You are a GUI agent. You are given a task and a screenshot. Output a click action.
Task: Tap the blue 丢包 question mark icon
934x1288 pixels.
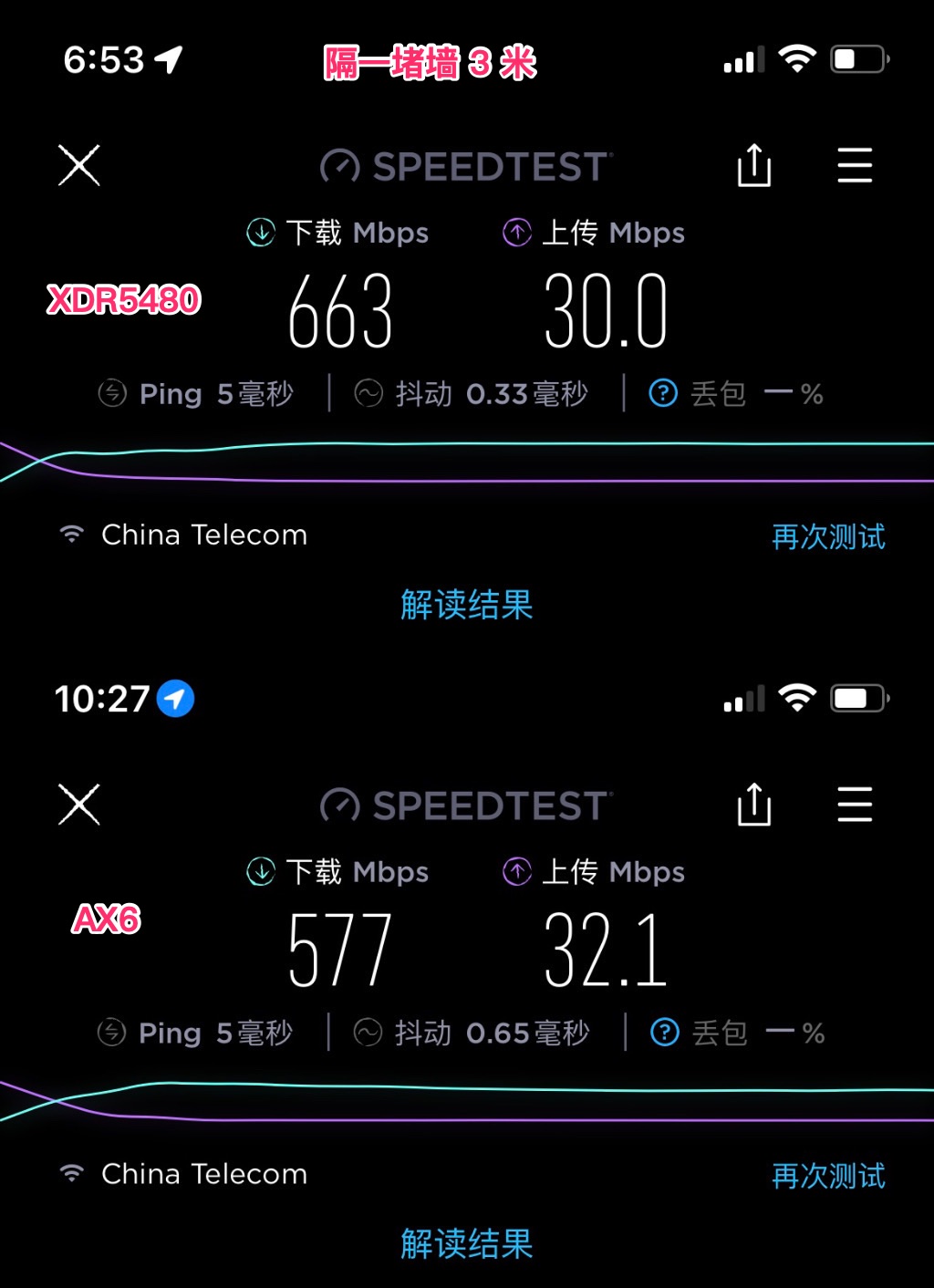(x=663, y=393)
